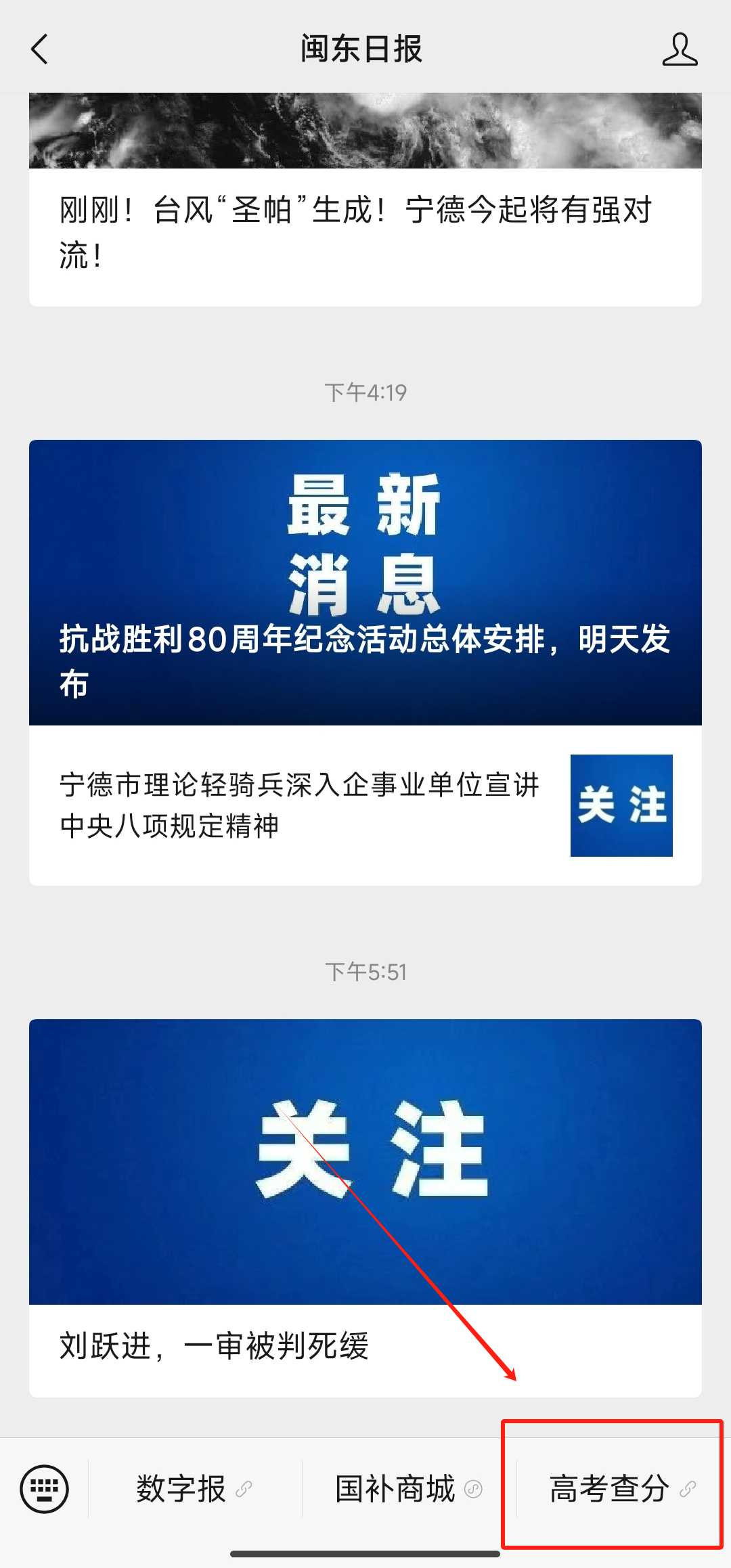Tap the 高考查分 menu item
Screen dimensions: 731x1568
click(623, 1489)
